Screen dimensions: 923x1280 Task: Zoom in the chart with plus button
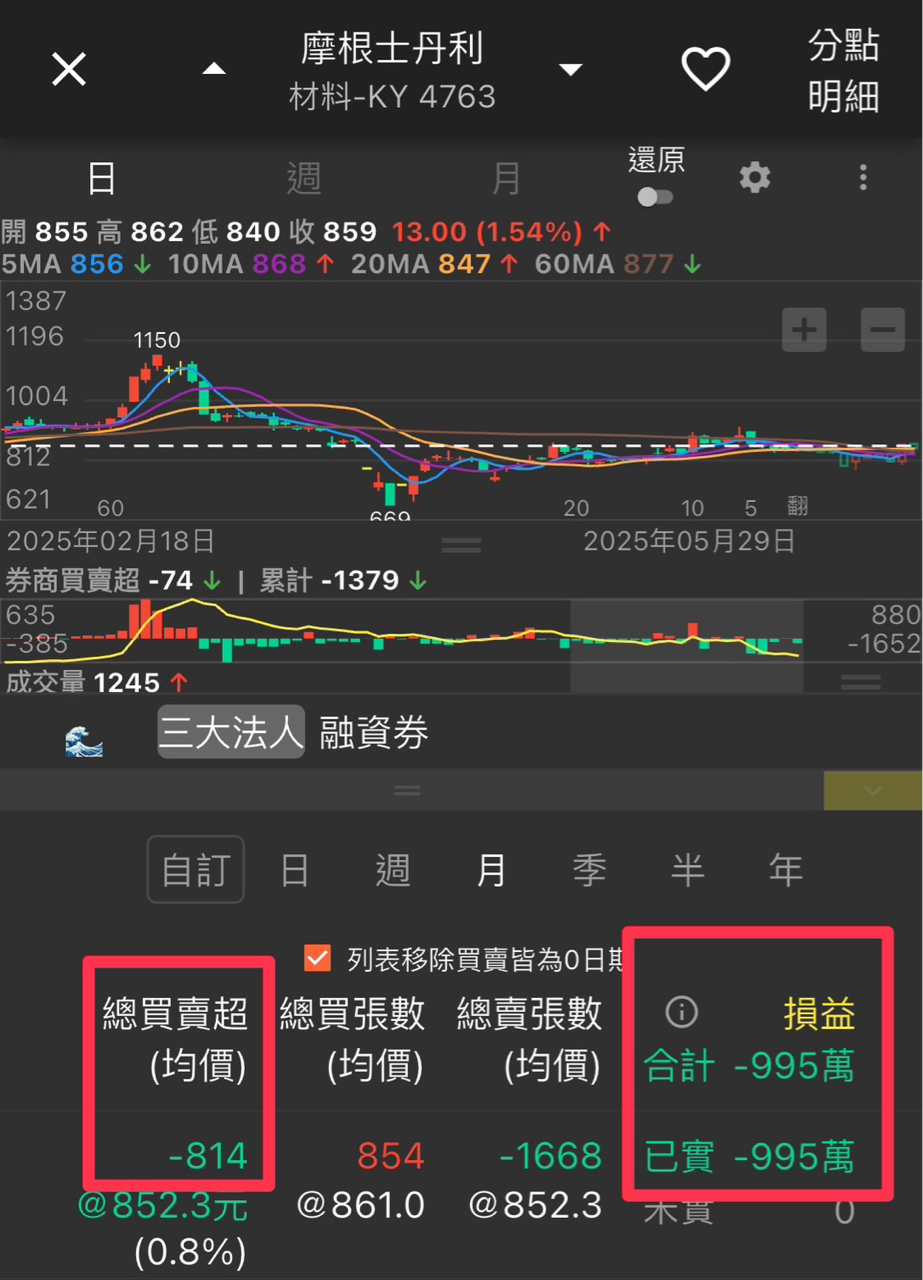coord(804,330)
